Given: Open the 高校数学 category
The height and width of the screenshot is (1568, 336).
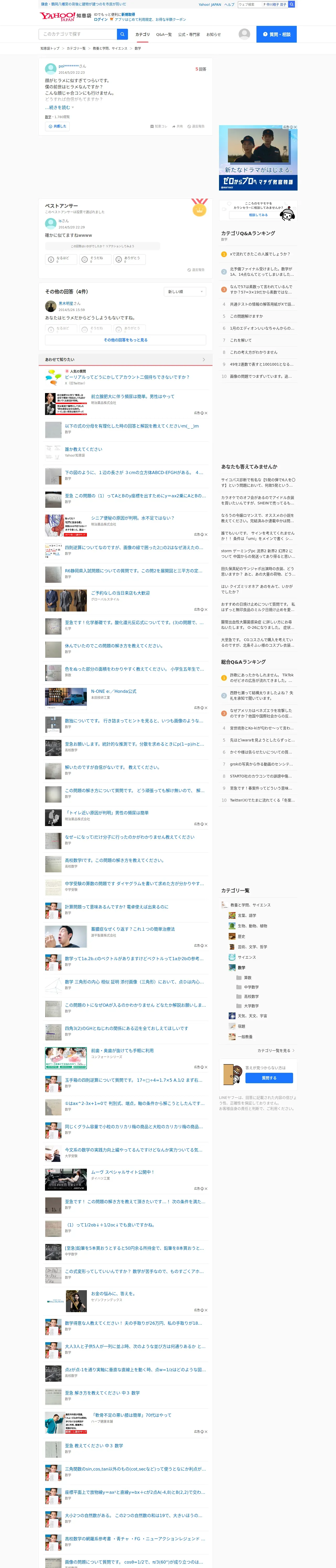Looking at the screenshot, I should (251, 996).
